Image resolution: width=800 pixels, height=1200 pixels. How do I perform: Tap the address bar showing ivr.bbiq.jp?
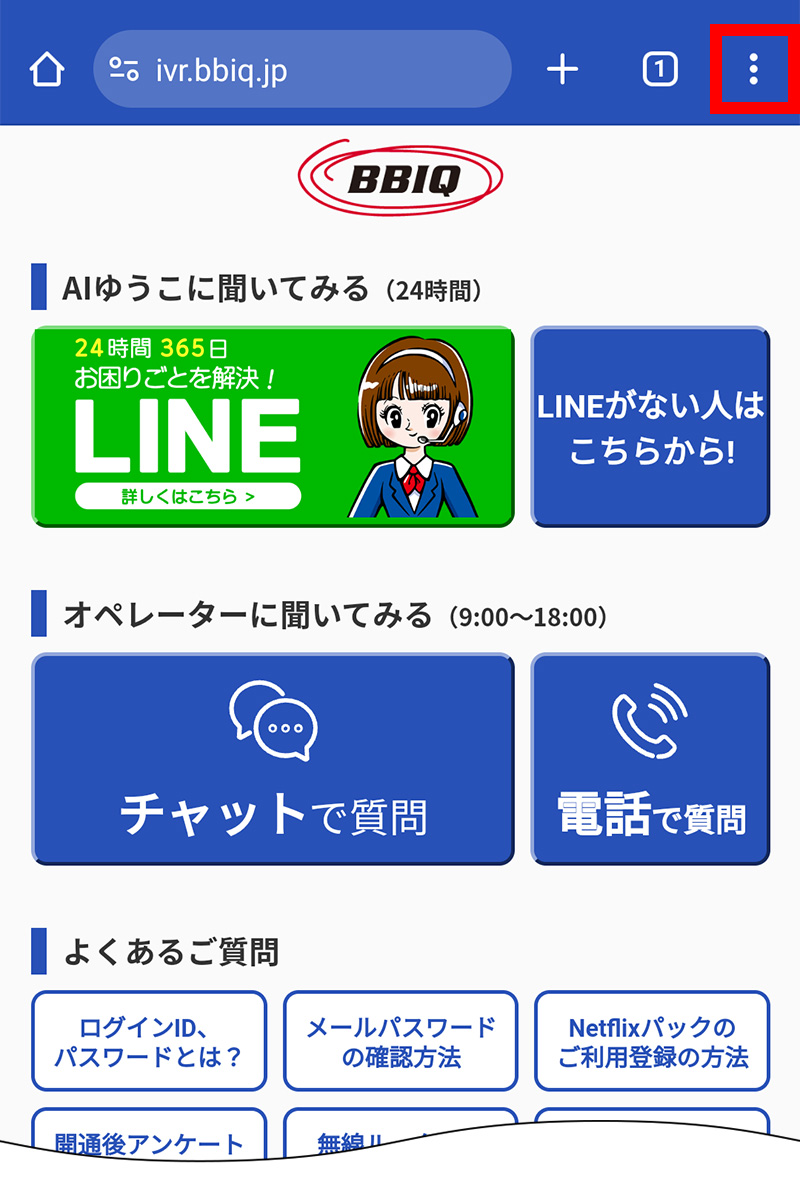(300, 69)
